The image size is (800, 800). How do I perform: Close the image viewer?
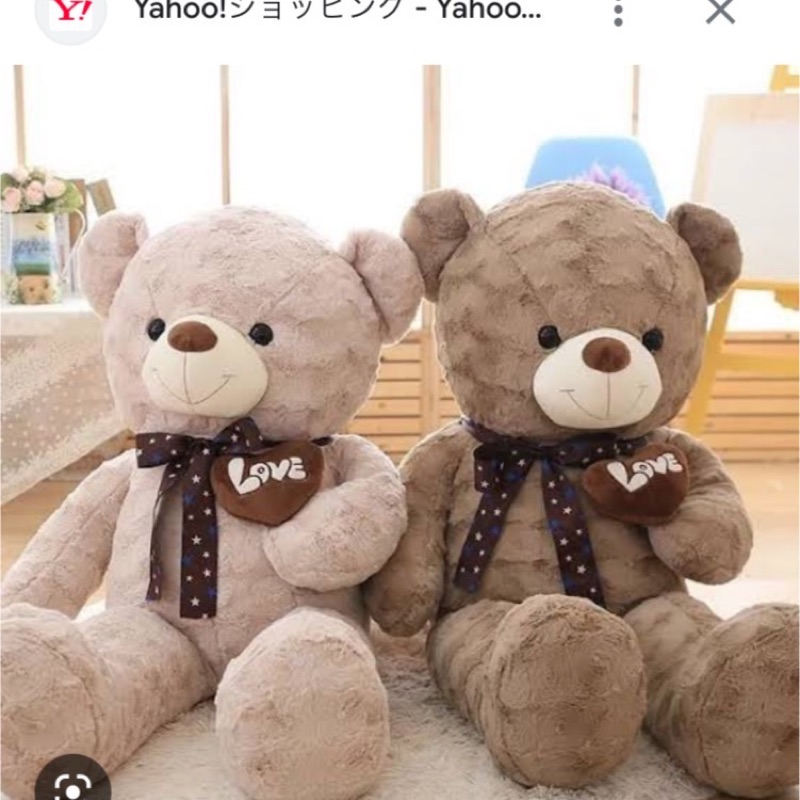(720, 11)
